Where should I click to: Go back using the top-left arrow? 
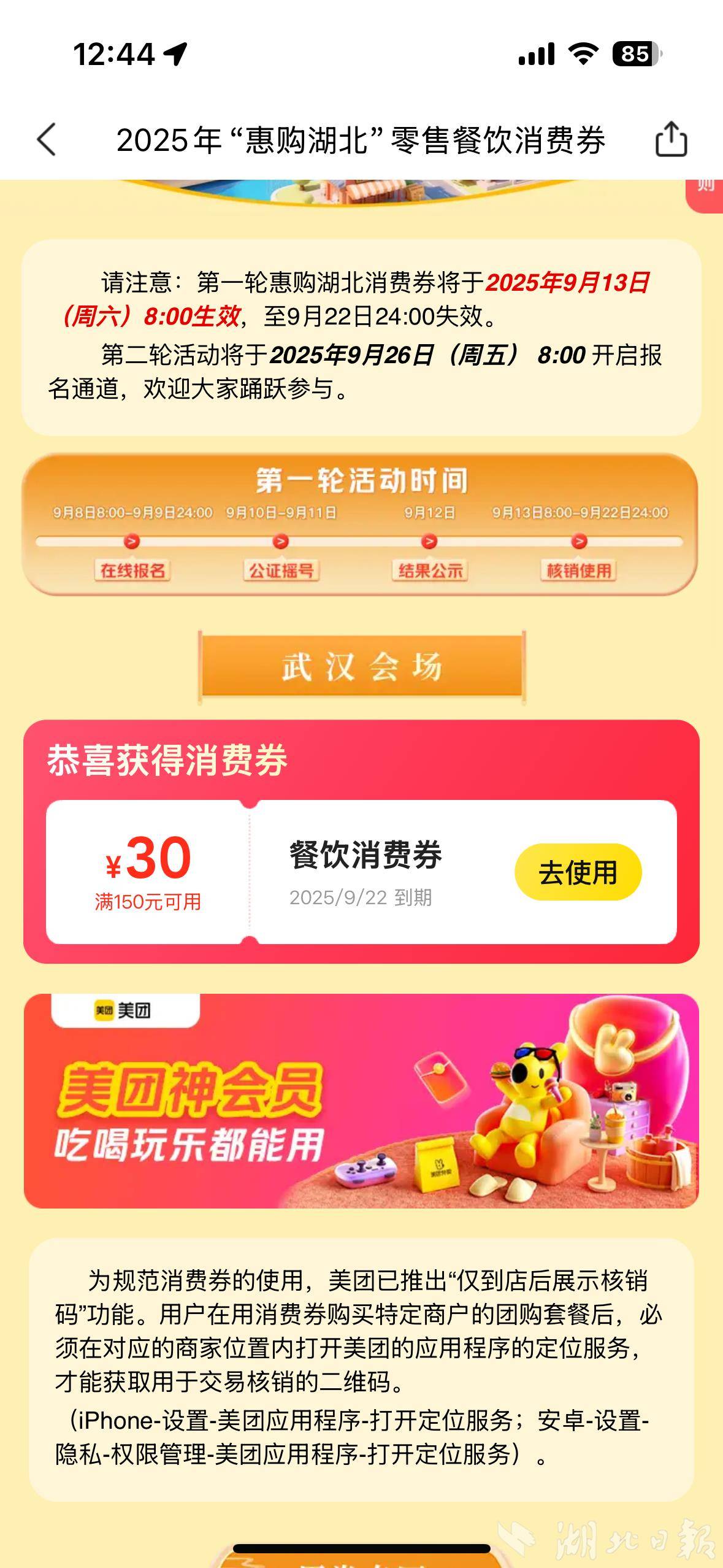point(47,140)
